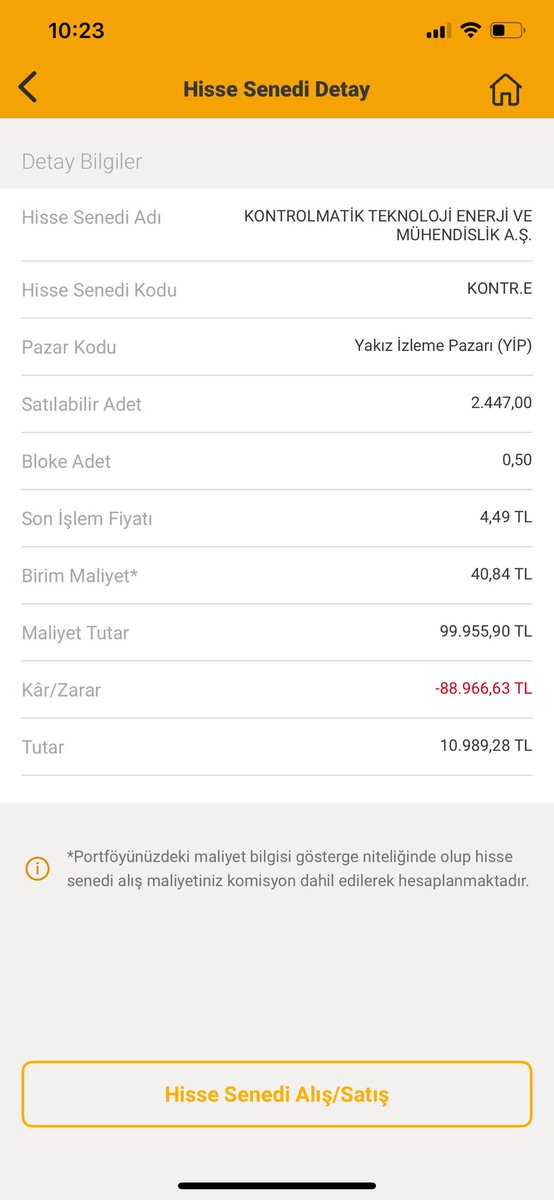Screen dimensions: 554x1200
Task: Go back using the header arrow
Action: [x=28, y=88]
